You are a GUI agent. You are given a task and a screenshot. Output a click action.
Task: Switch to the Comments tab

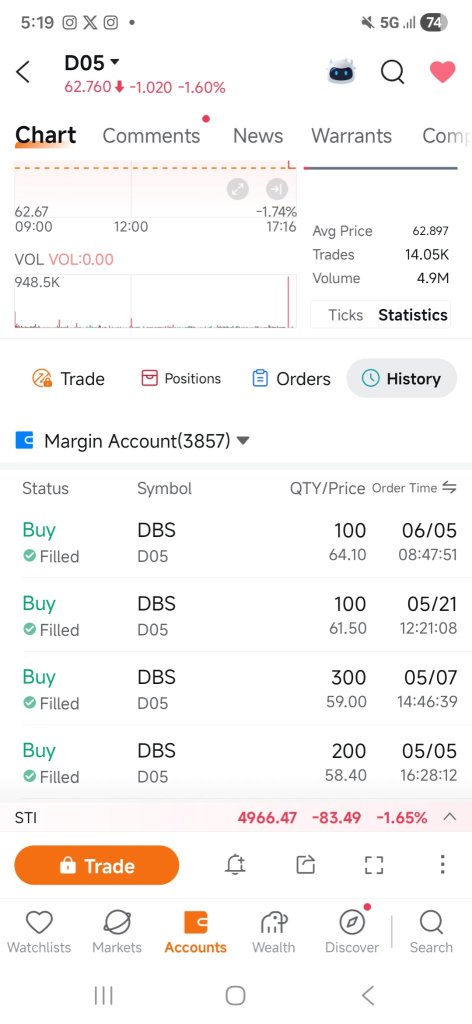click(151, 136)
